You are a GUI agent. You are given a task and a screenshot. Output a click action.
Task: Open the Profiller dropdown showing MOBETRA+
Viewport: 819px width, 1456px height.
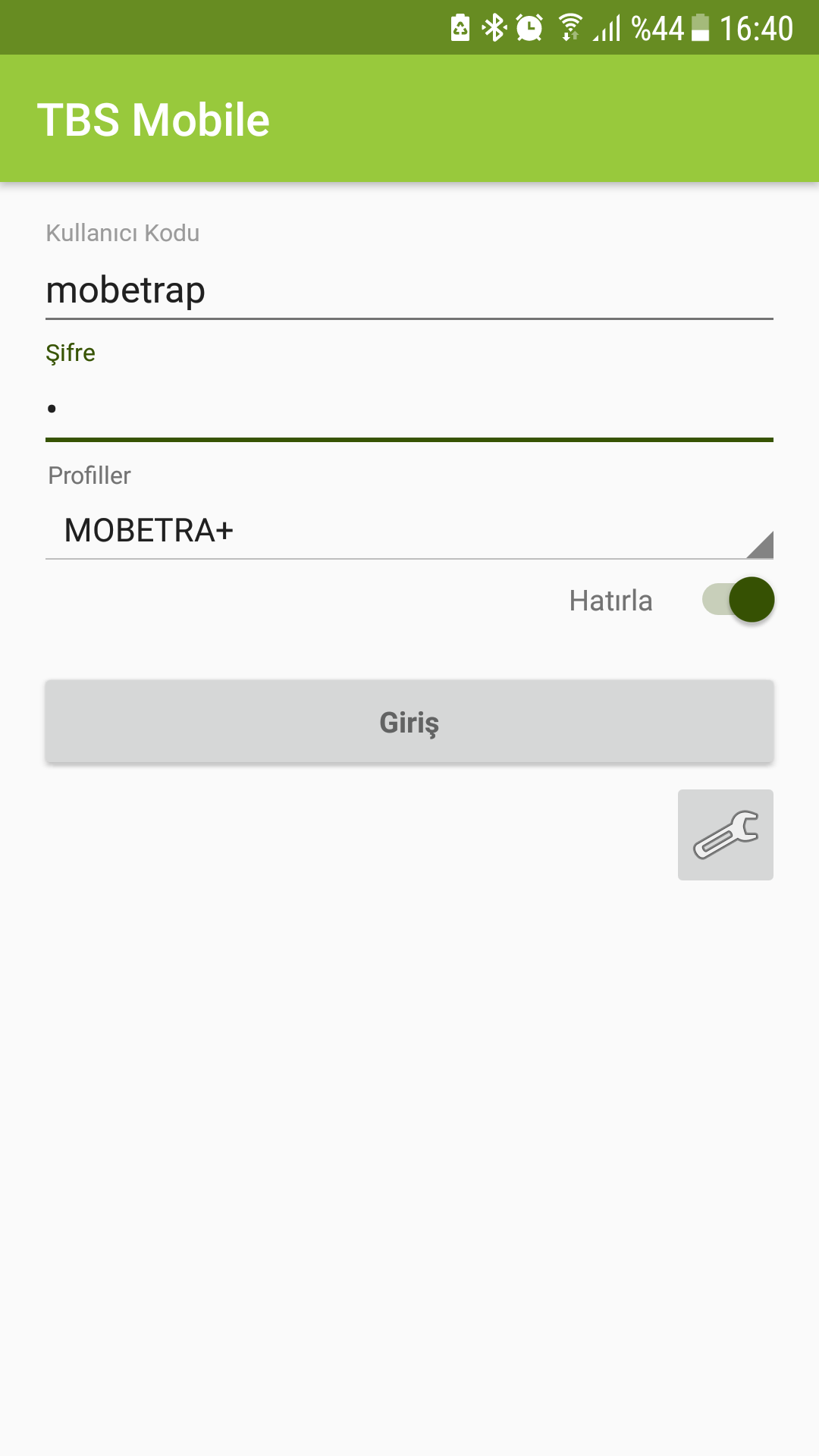point(409,530)
